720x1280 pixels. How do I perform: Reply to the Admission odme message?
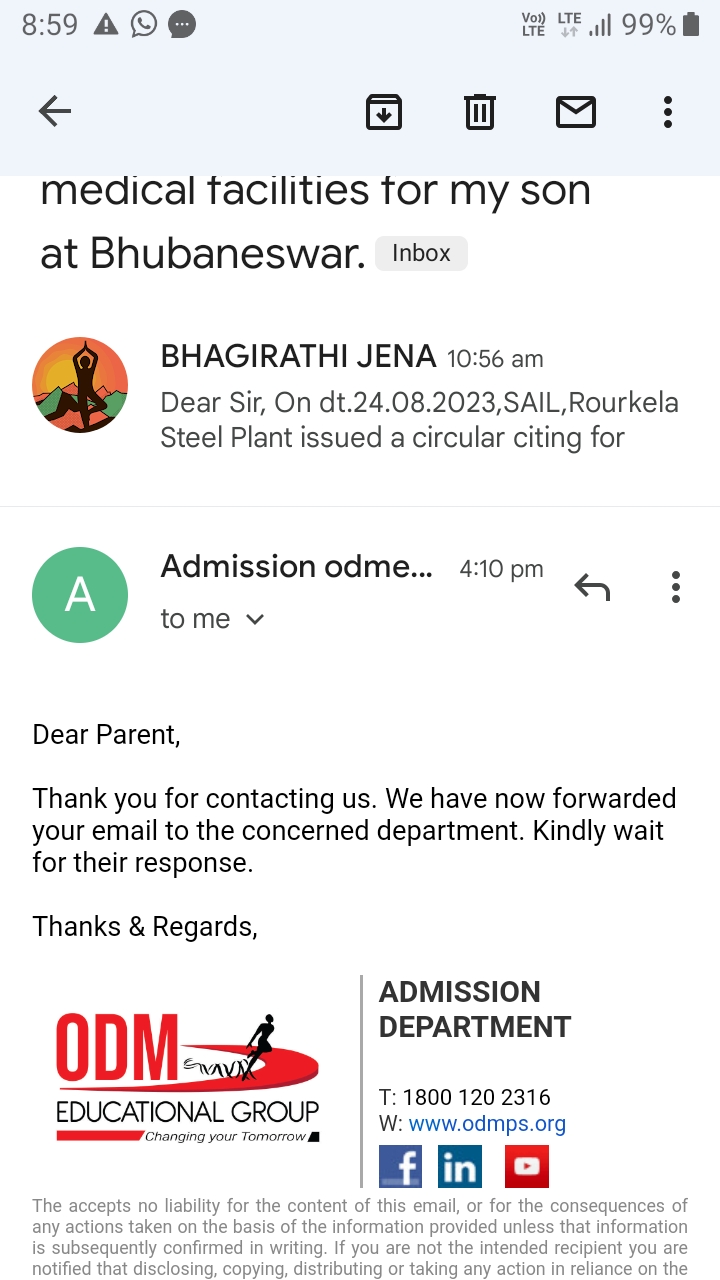tap(592, 588)
